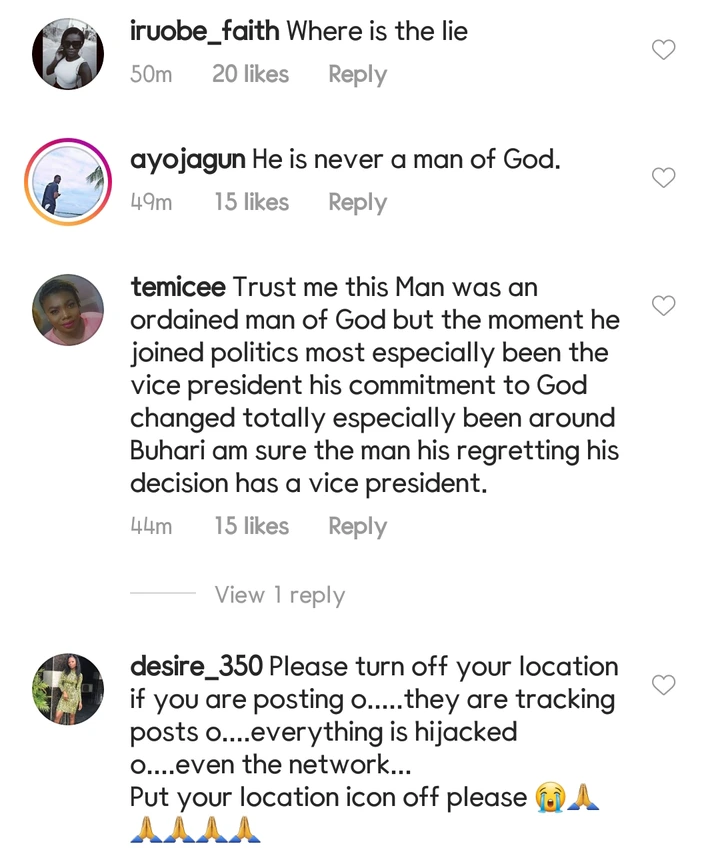This screenshot has height=856, width=720.
Task: Like desire_350's comment
Action: (x=664, y=685)
